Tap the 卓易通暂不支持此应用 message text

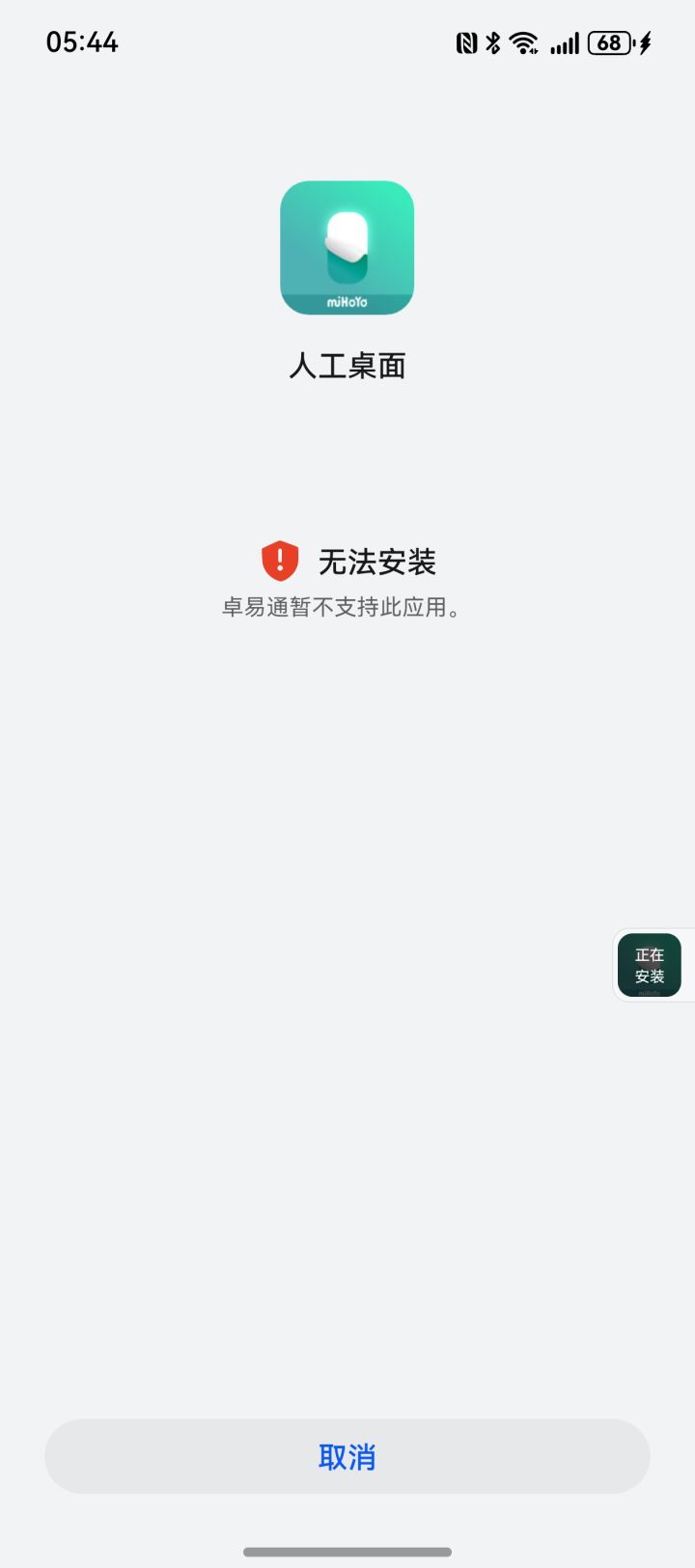[347, 607]
